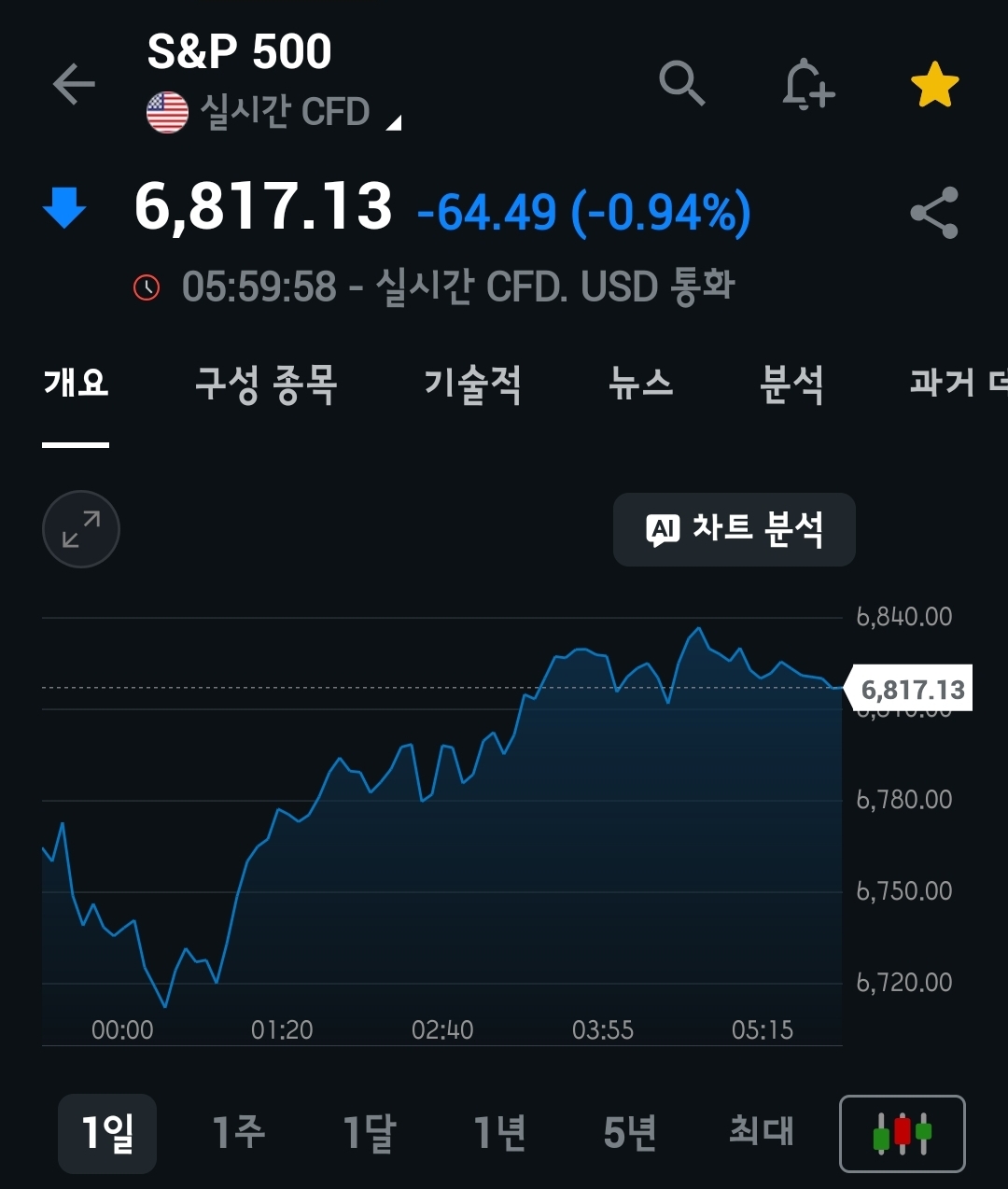The width and height of the screenshot is (1008, 1189).
Task: Switch to the 기술적 tab
Action: coord(472,384)
